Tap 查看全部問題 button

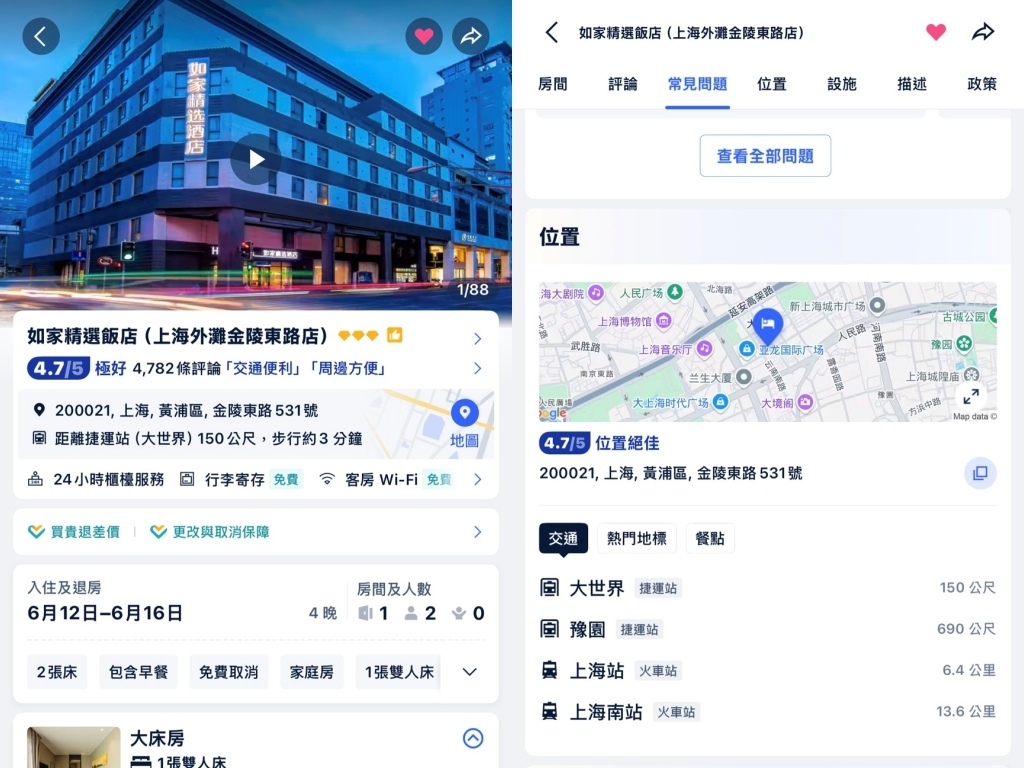tap(765, 156)
